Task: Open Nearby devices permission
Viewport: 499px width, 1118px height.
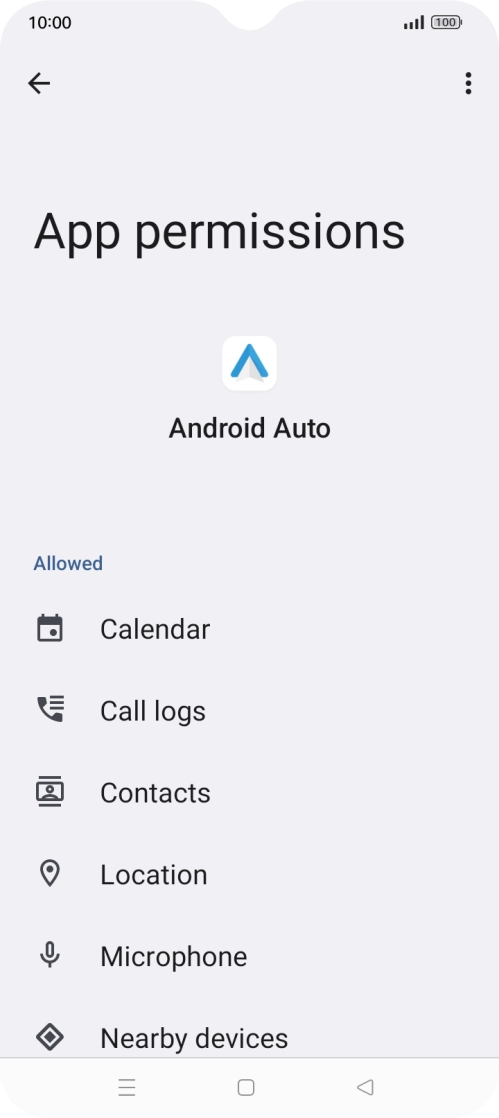Action: [250, 1038]
